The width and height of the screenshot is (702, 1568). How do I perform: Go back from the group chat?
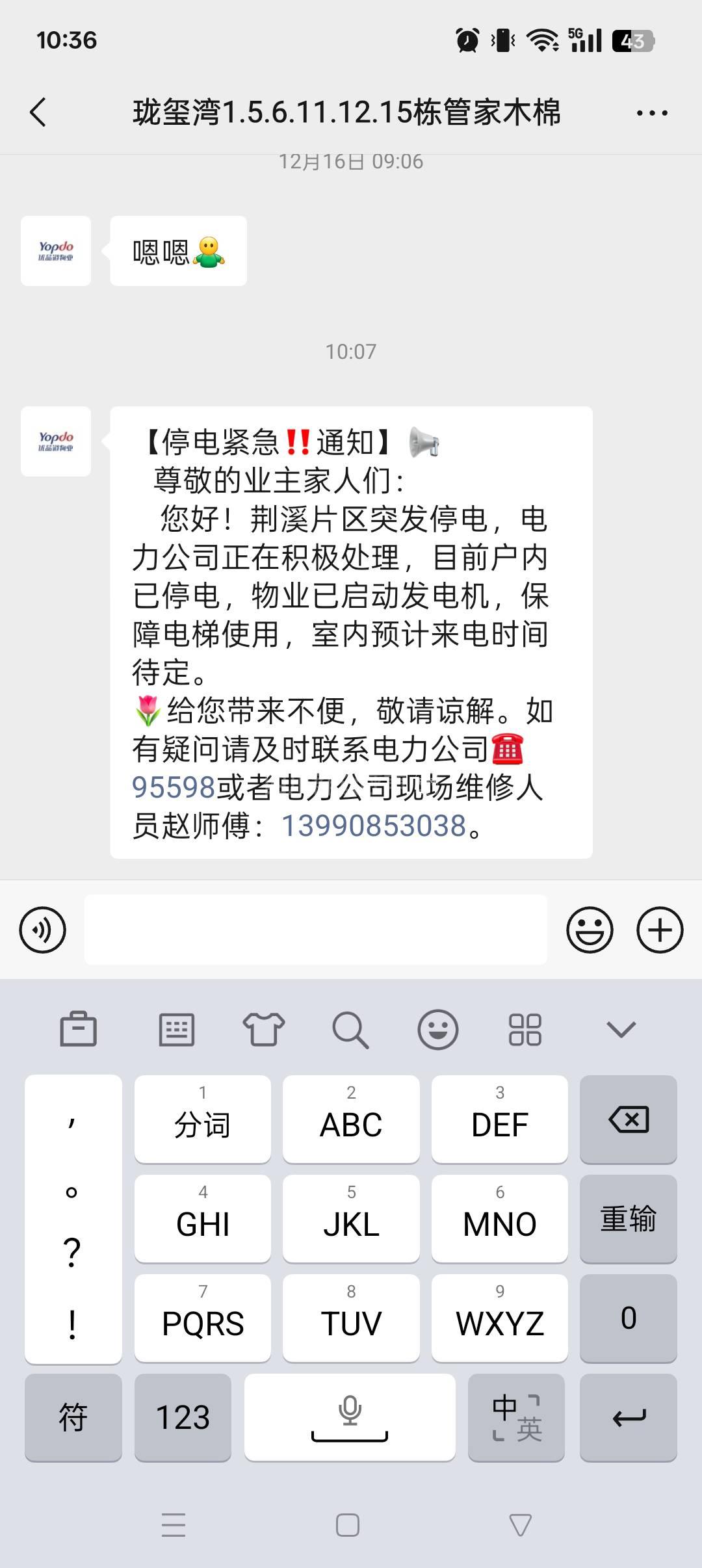click(x=39, y=112)
